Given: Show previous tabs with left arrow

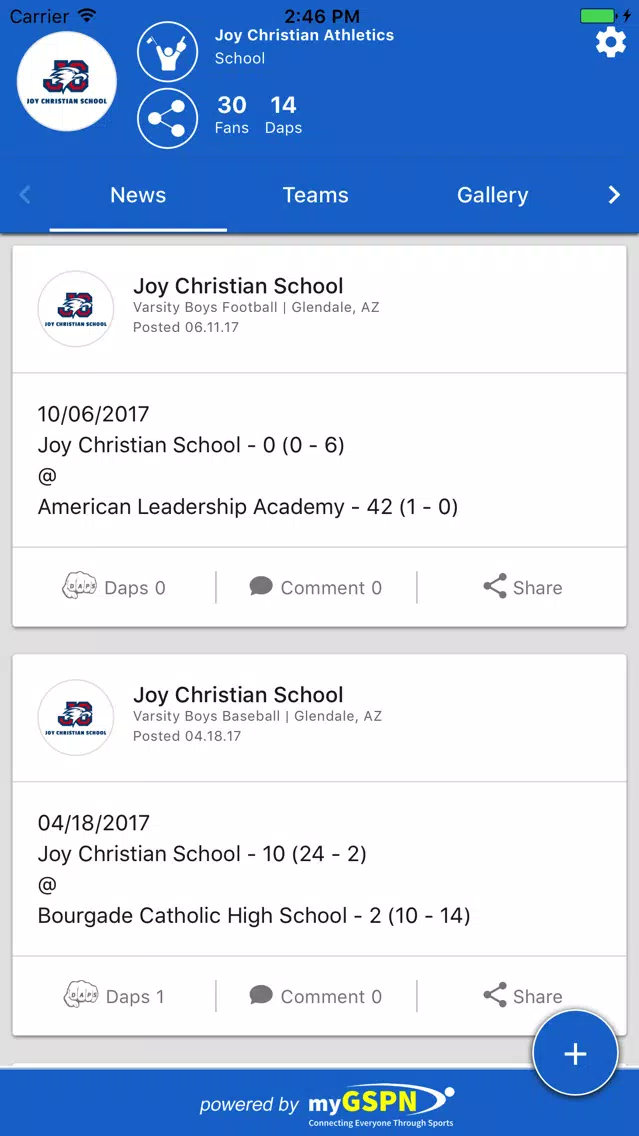Looking at the screenshot, I should 25,195.
